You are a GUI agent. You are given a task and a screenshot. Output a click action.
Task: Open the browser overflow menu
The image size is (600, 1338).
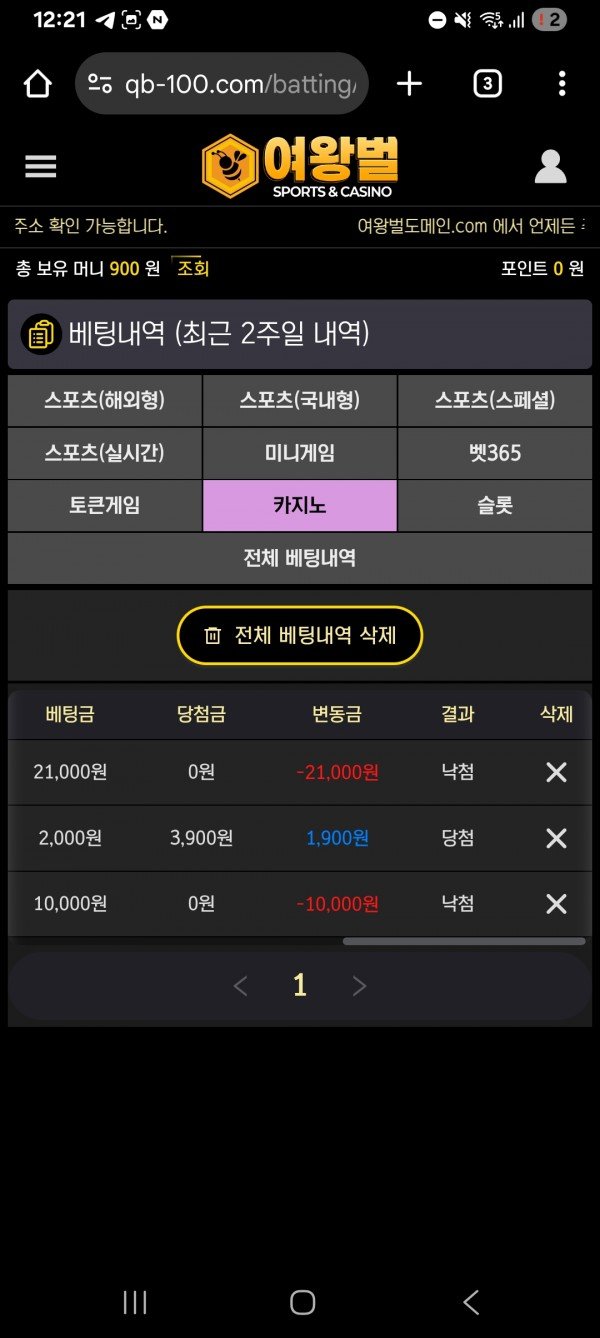coord(562,84)
